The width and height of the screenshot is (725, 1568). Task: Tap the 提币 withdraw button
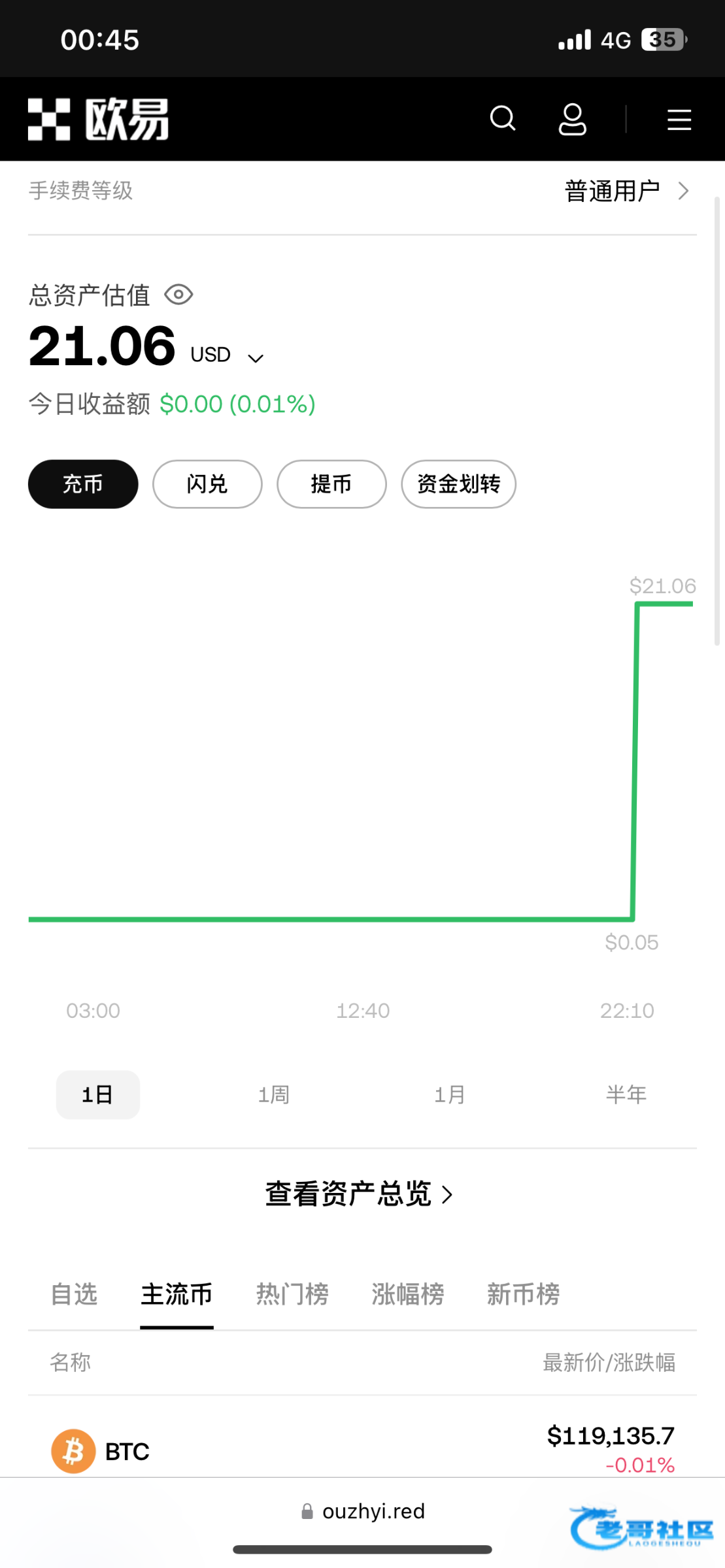pos(331,484)
